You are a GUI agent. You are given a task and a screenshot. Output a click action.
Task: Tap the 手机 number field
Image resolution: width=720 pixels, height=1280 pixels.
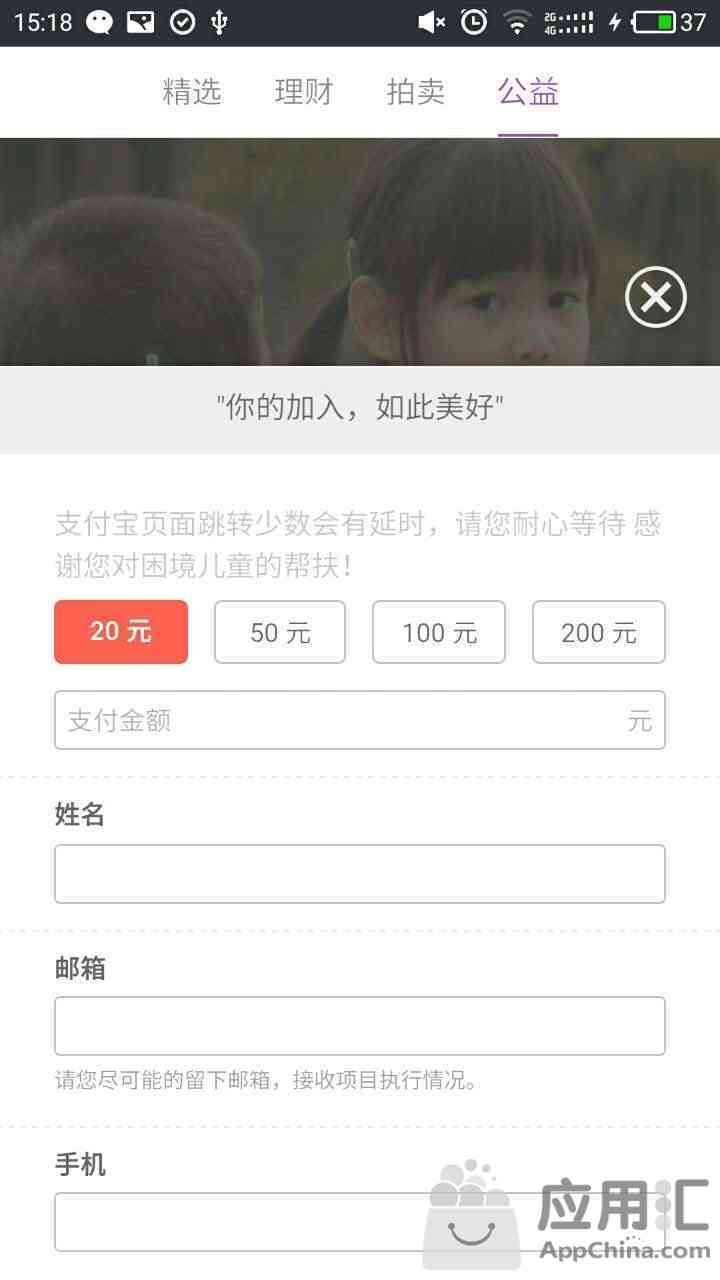coord(240,1222)
